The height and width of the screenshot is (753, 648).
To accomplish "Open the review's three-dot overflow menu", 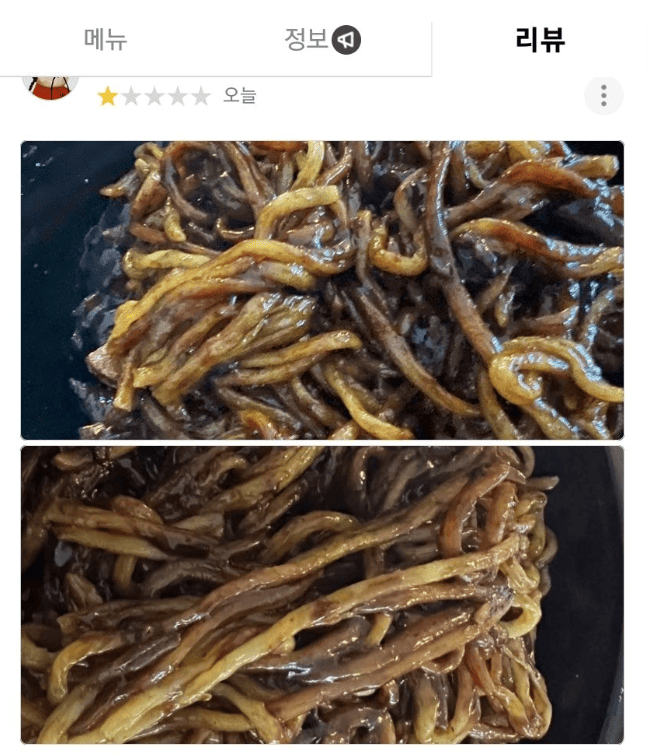I will [x=603, y=96].
